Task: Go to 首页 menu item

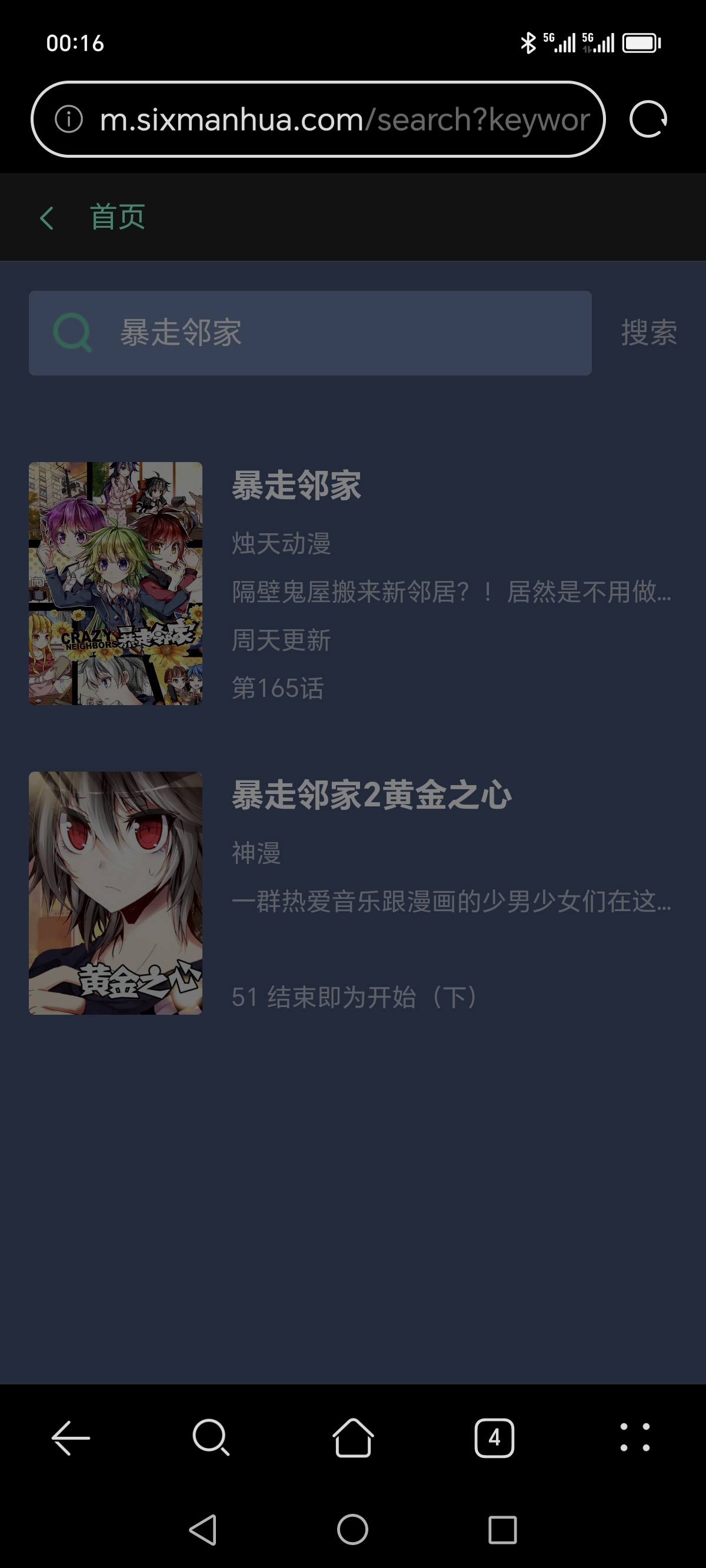Action: [117, 217]
